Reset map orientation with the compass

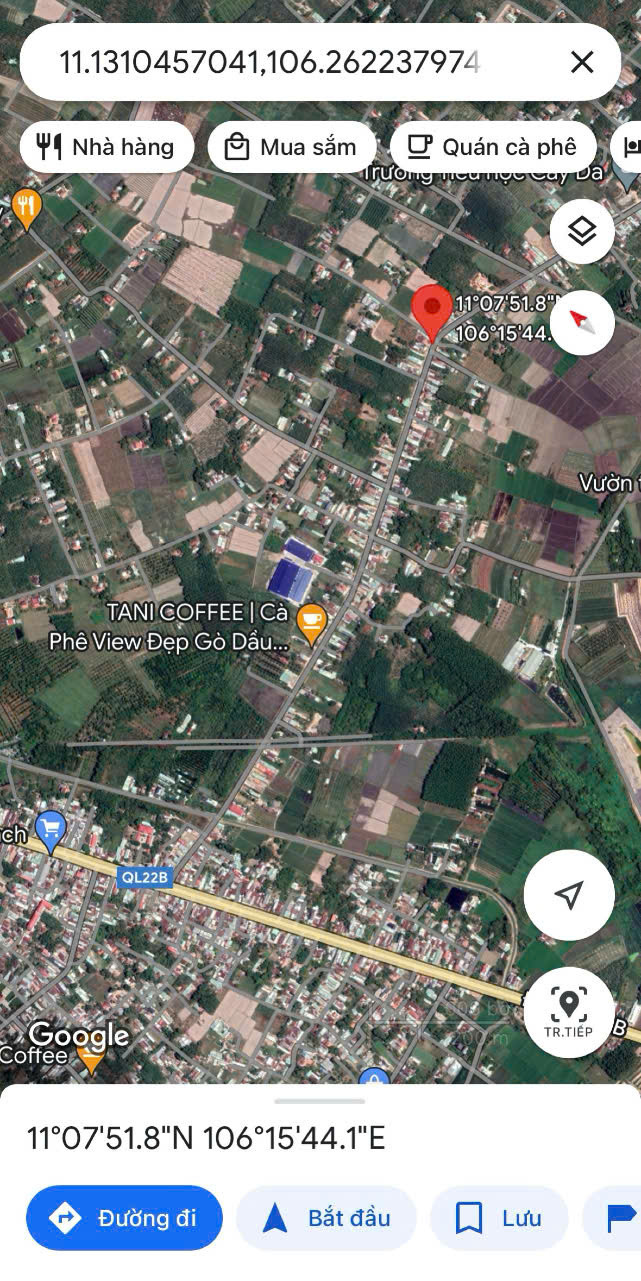[582, 322]
